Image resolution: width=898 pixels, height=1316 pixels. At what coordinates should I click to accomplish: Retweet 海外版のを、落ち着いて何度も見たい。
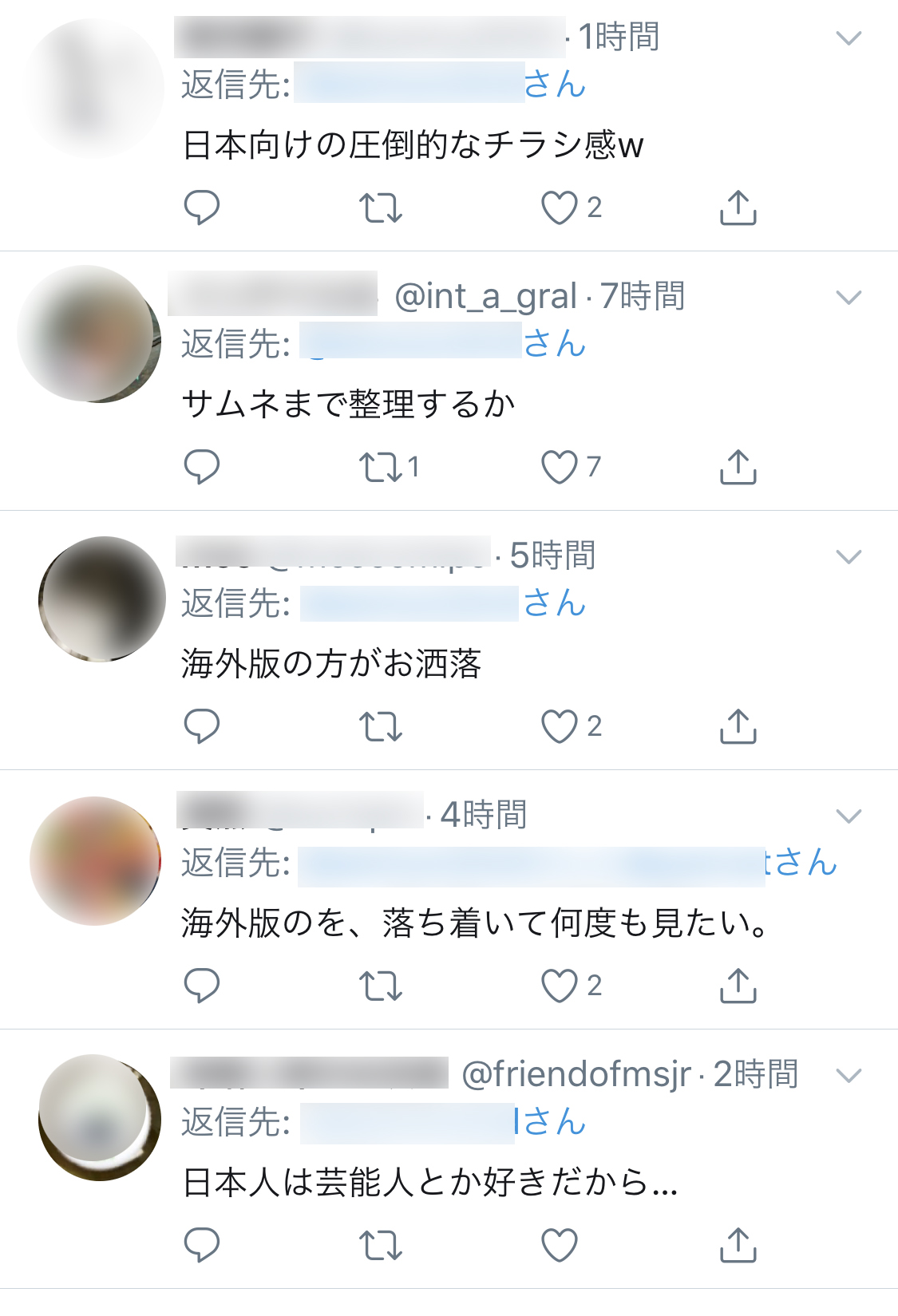pos(381,986)
